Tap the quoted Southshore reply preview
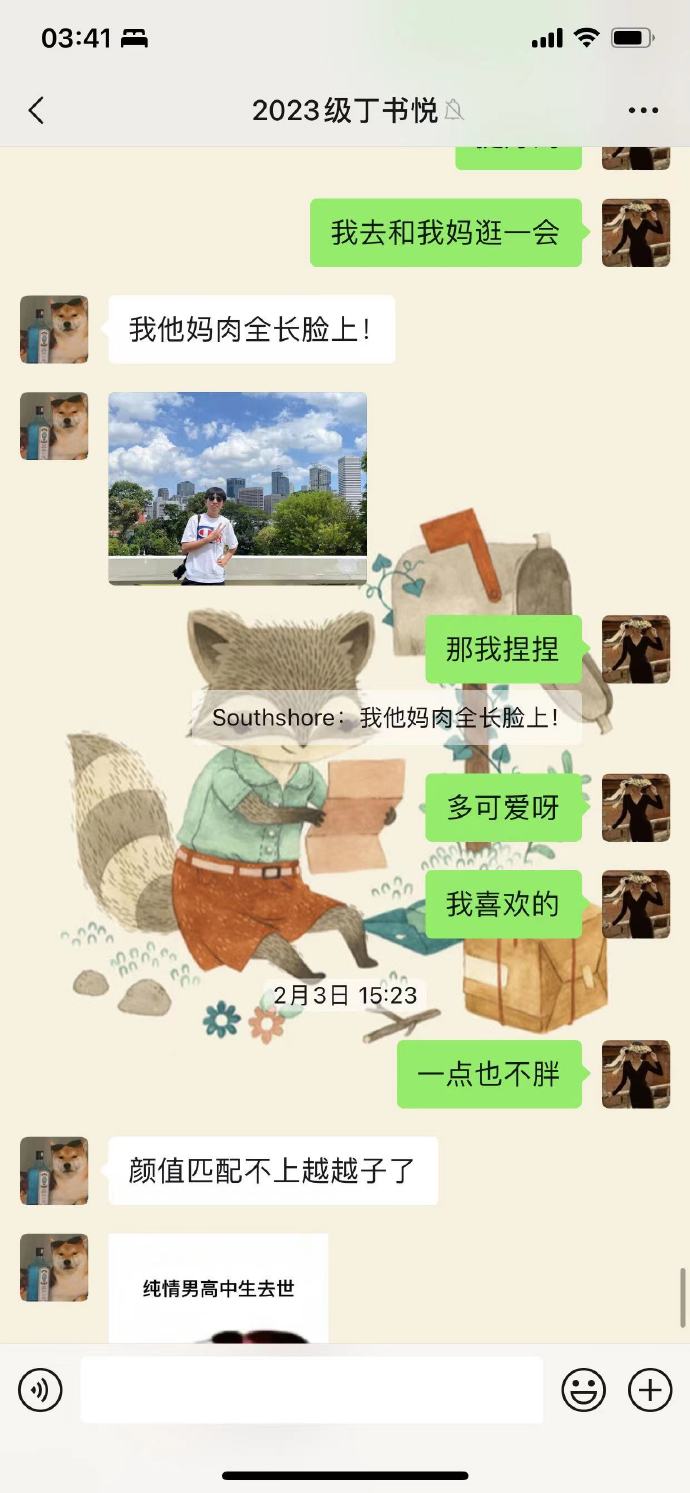 coord(385,718)
